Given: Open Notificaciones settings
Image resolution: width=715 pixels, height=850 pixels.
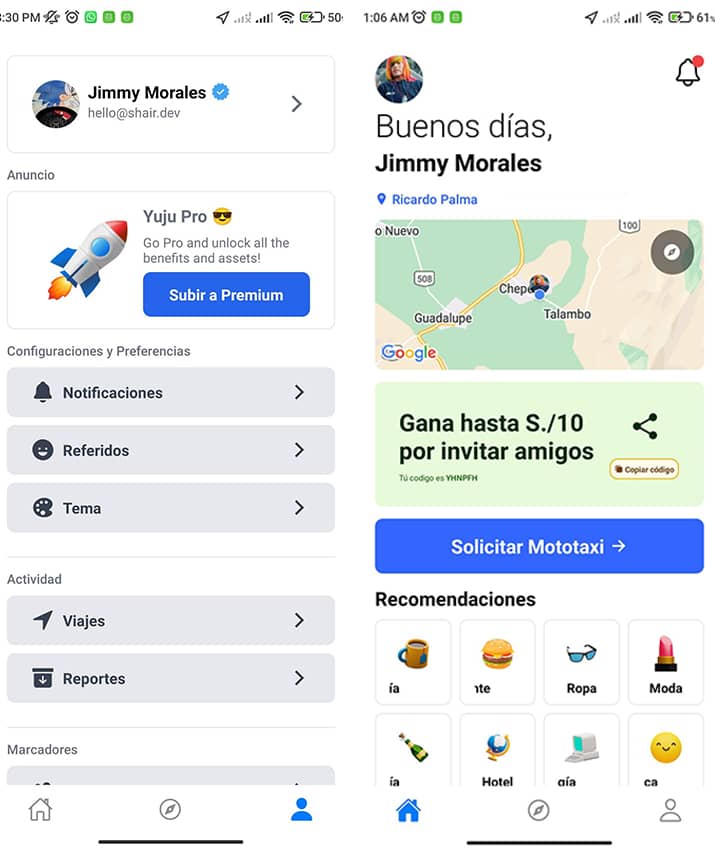Looking at the screenshot, I should click(x=170, y=392).
